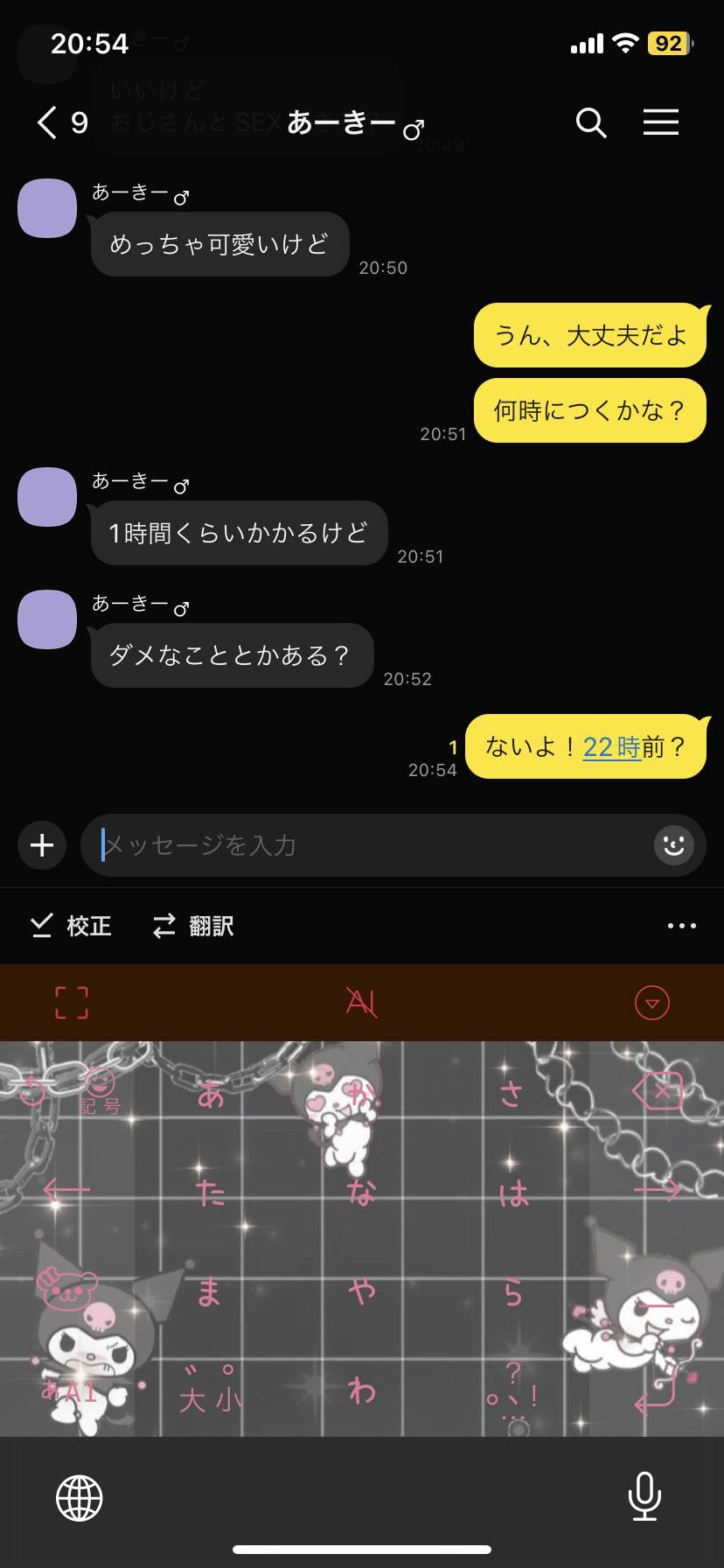This screenshot has height=1568, width=724.
Task: Search within this chat
Action: tap(591, 122)
